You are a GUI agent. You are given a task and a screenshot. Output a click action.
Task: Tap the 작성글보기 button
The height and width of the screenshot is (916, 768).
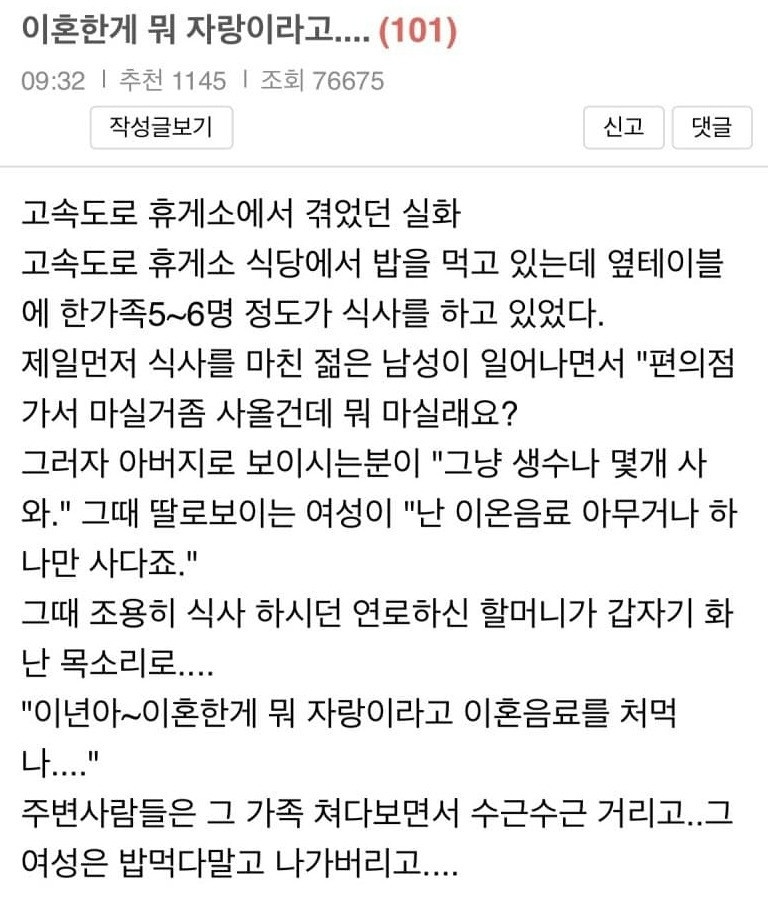[161, 128]
